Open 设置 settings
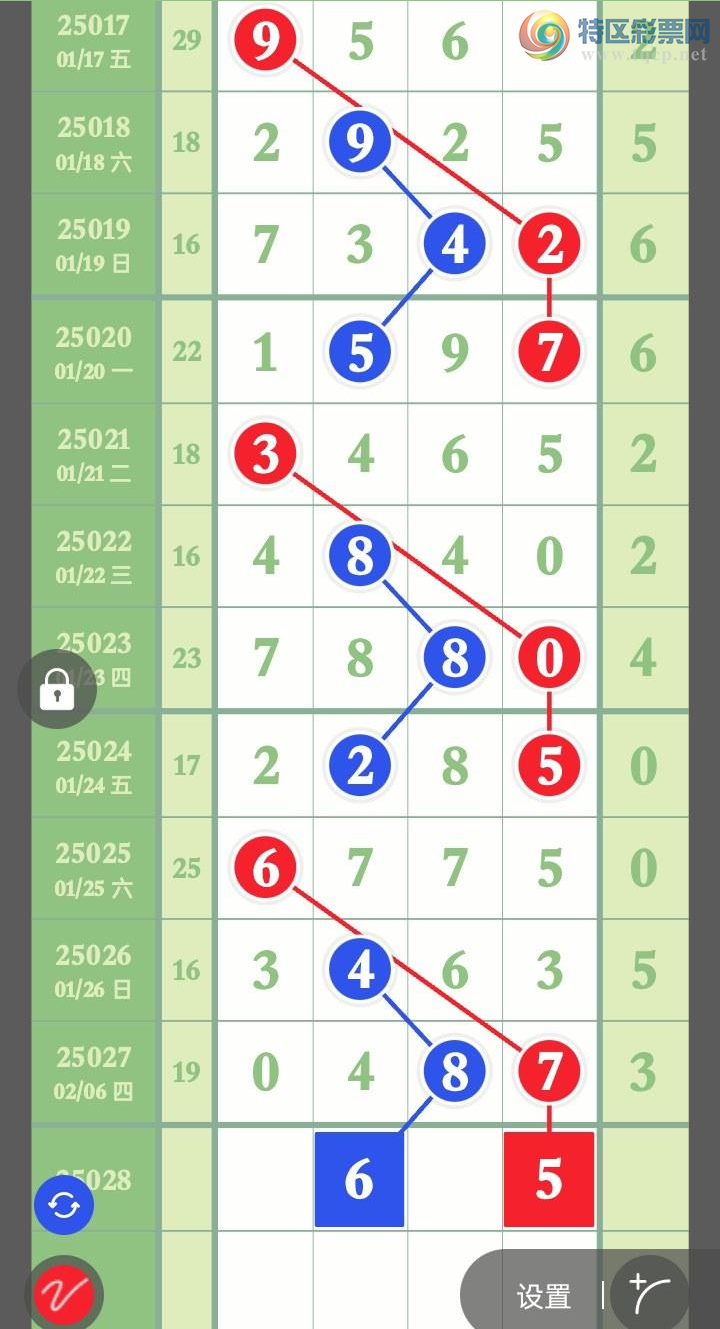This screenshot has height=1329, width=720. (x=543, y=1297)
